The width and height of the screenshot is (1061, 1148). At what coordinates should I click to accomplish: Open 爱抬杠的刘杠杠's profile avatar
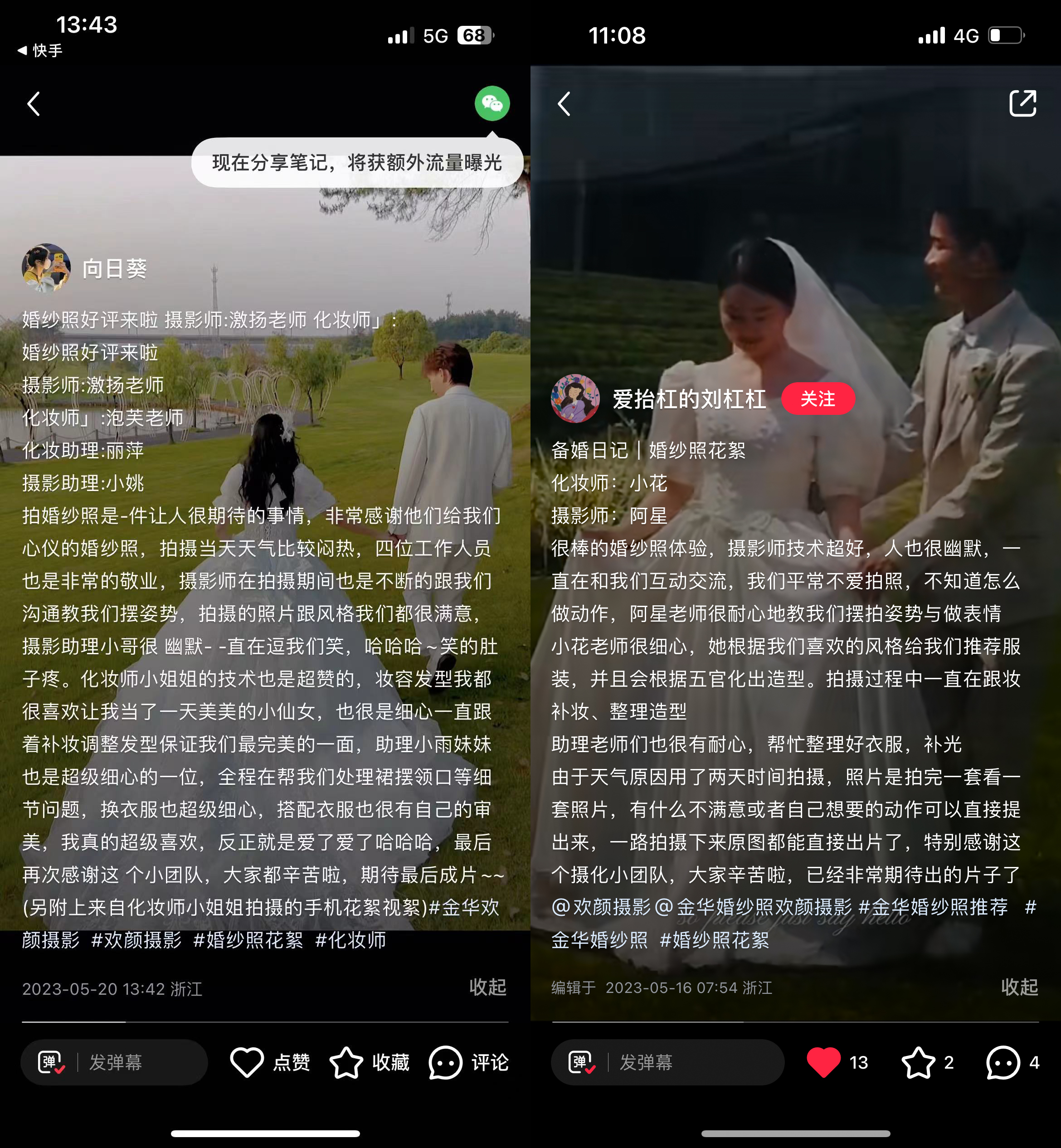[575, 399]
